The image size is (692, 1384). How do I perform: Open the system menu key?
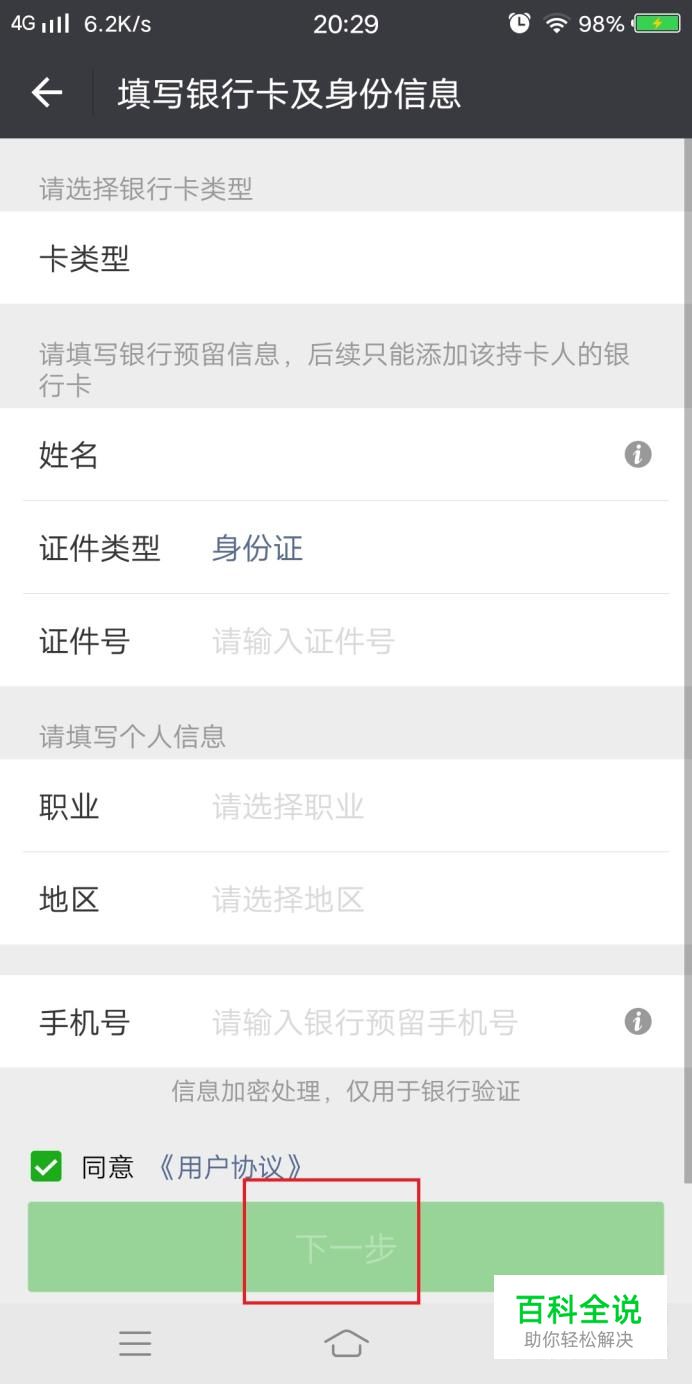135,1343
